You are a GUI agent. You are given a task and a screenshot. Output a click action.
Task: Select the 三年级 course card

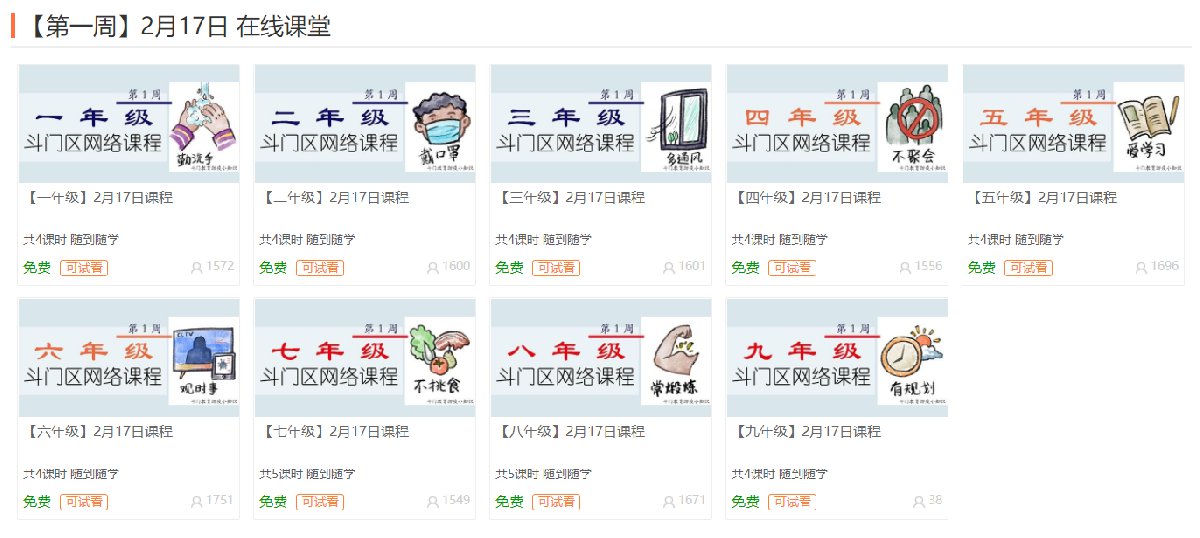pyautogui.click(x=600, y=125)
